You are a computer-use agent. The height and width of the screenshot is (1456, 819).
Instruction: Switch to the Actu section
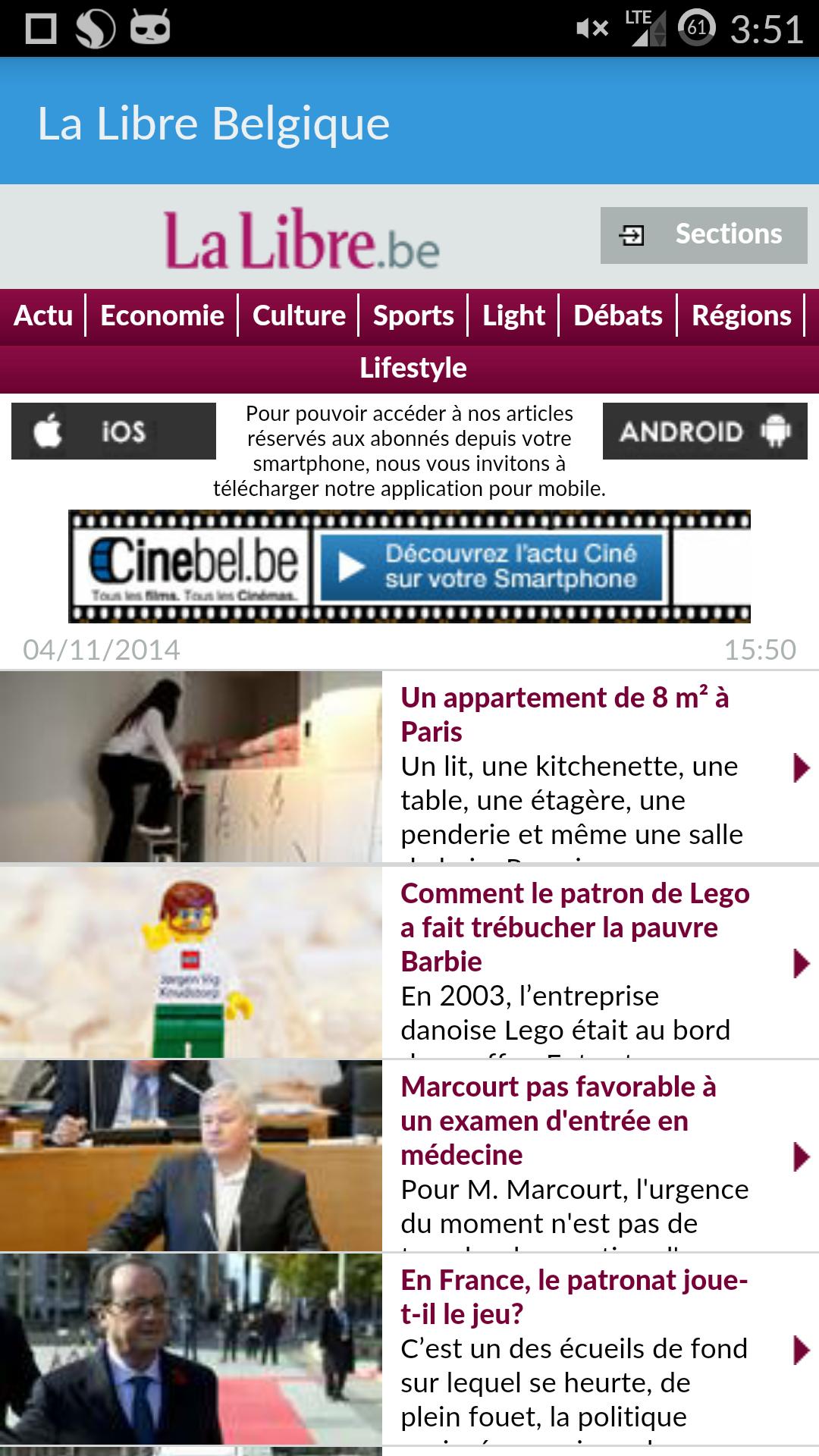point(43,315)
